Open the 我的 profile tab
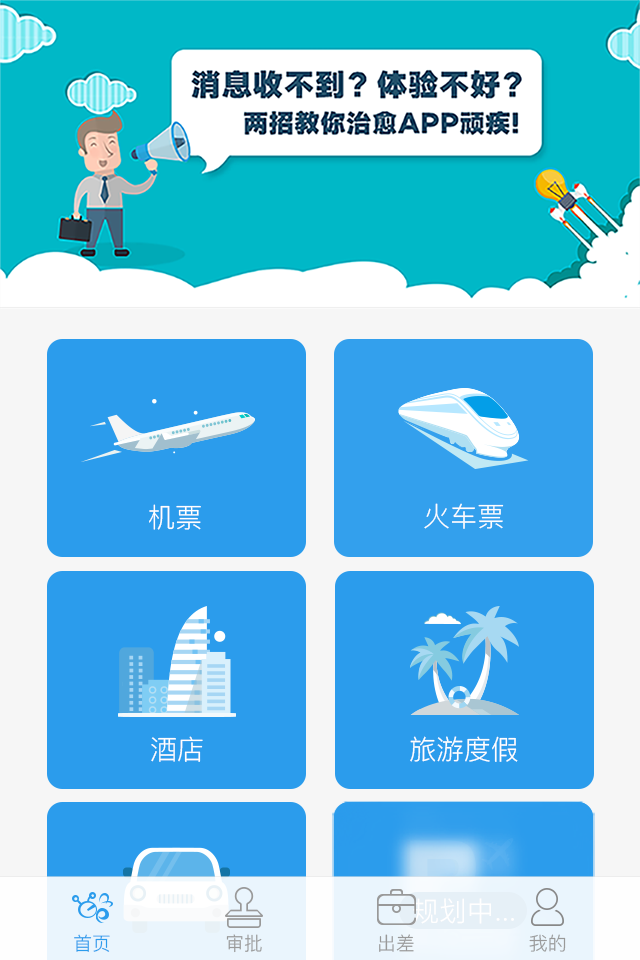The height and width of the screenshot is (960, 640). click(x=547, y=920)
